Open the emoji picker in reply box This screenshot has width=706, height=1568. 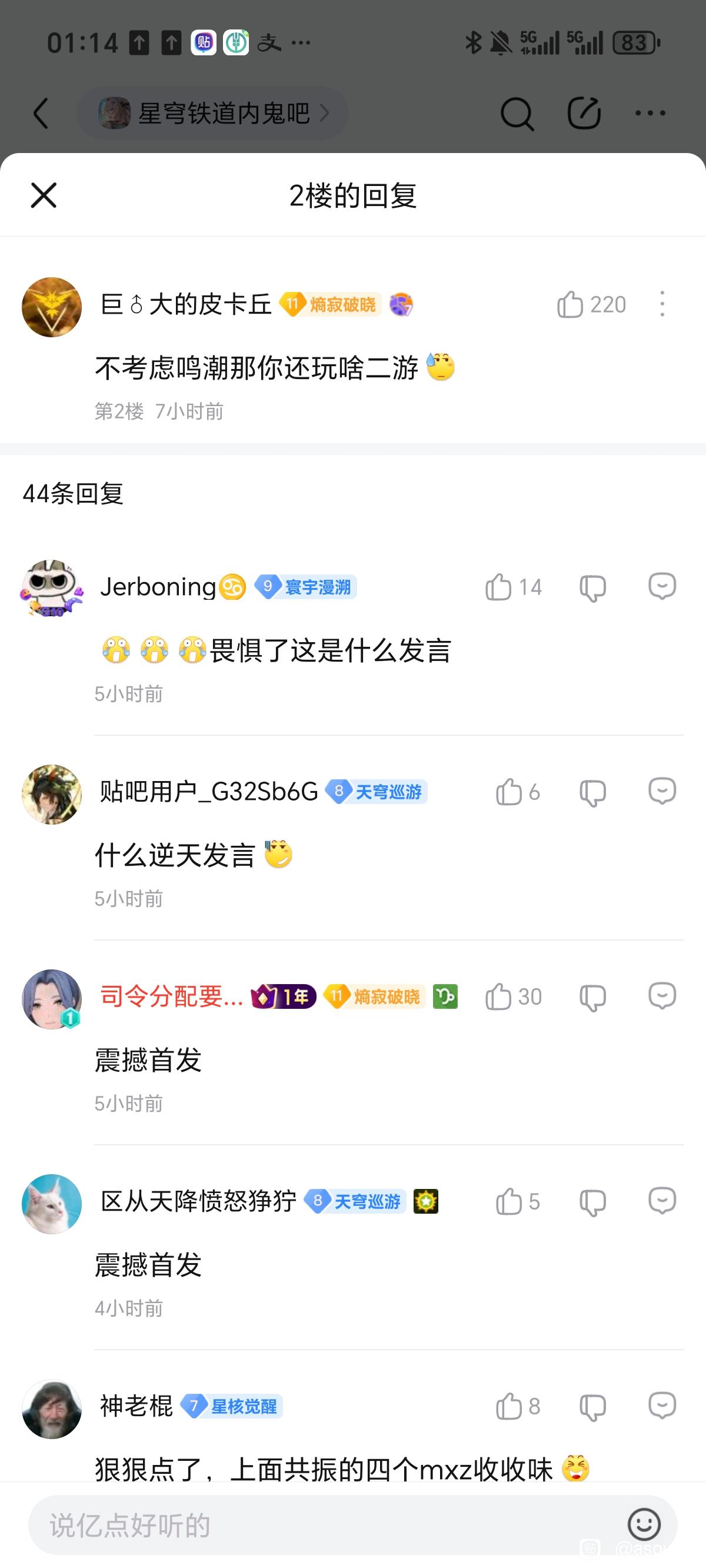coord(643,1525)
